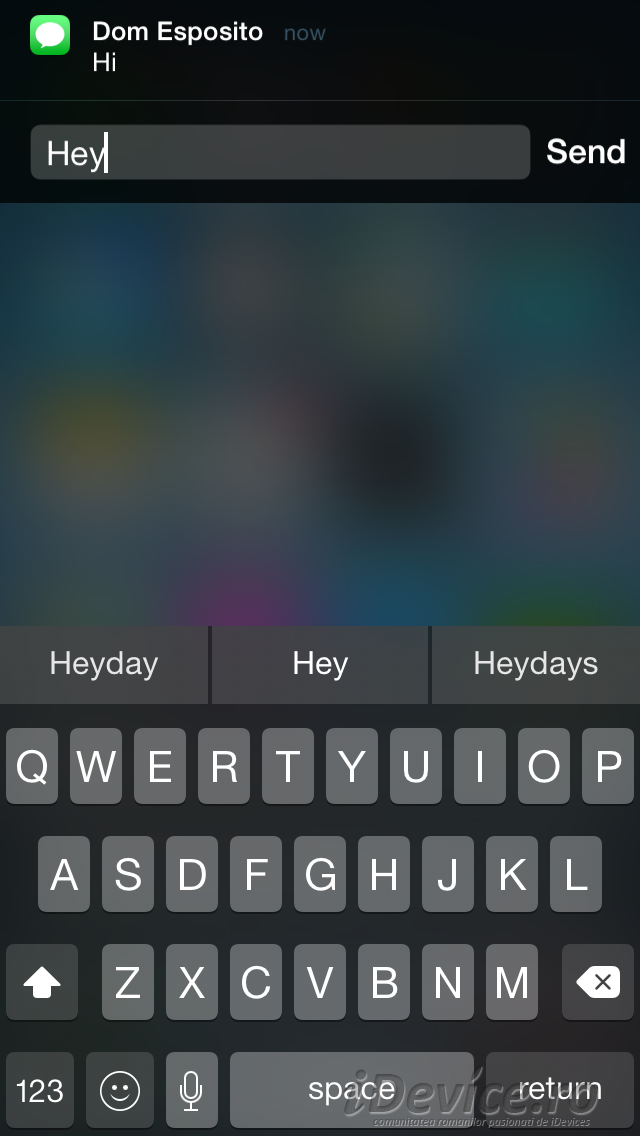Select the Hey suggestion in the middle

(320, 664)
